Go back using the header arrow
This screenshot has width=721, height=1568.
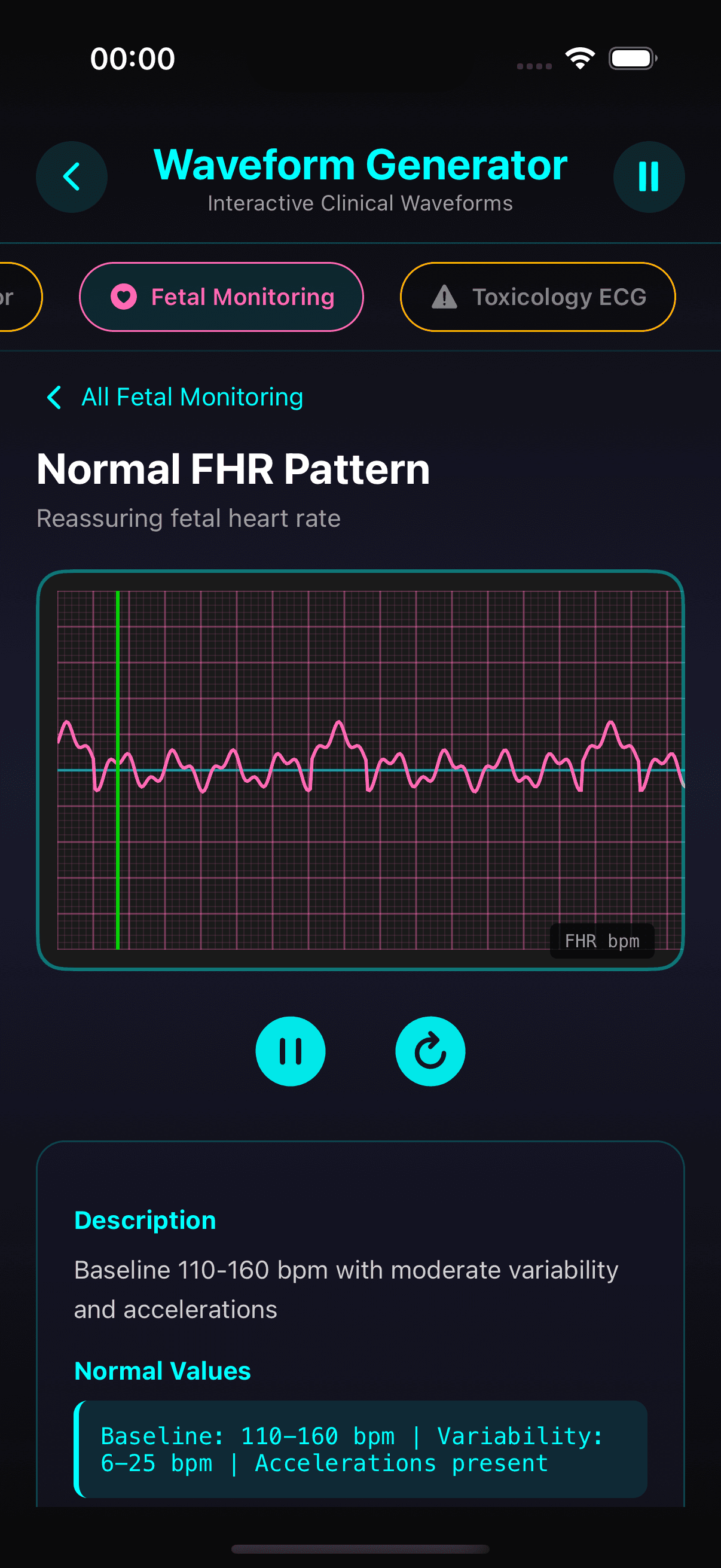pos(71,176)
